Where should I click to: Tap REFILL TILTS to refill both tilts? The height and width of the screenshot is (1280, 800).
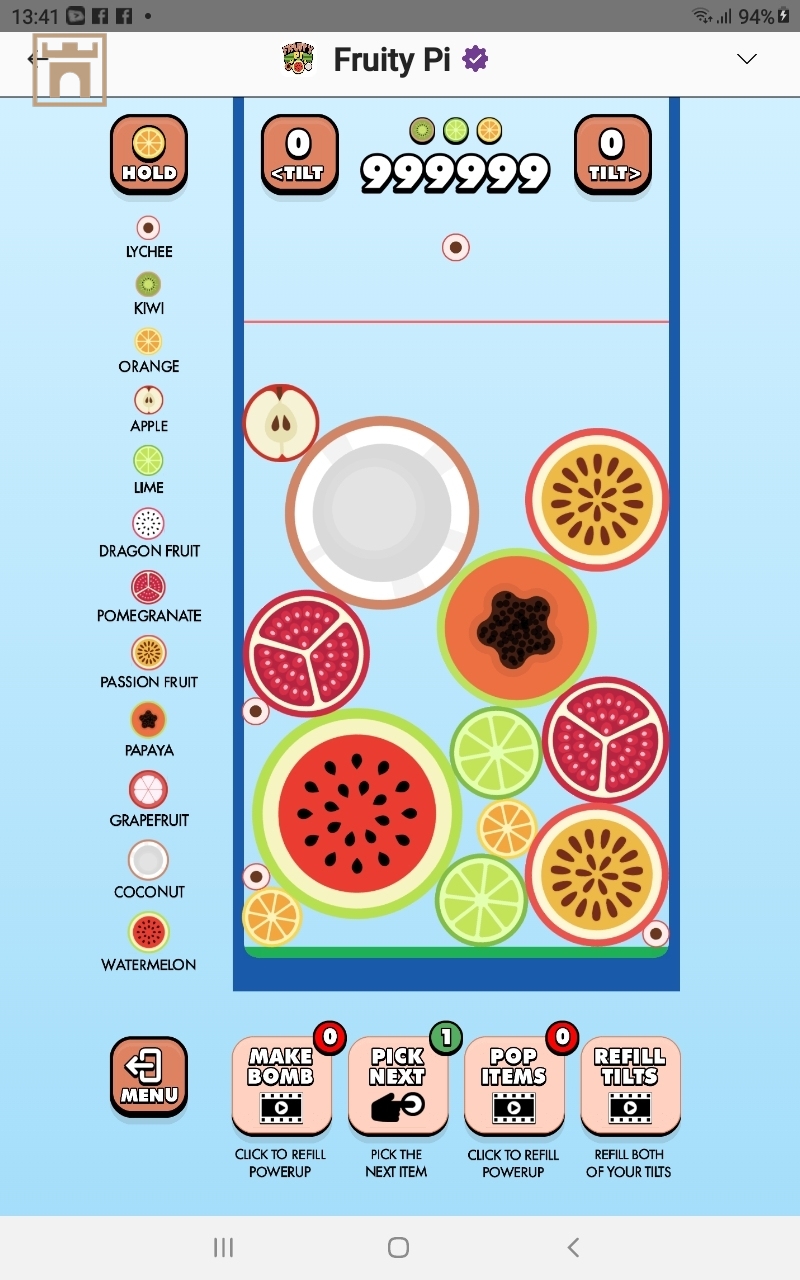[x=629, y=1085]
